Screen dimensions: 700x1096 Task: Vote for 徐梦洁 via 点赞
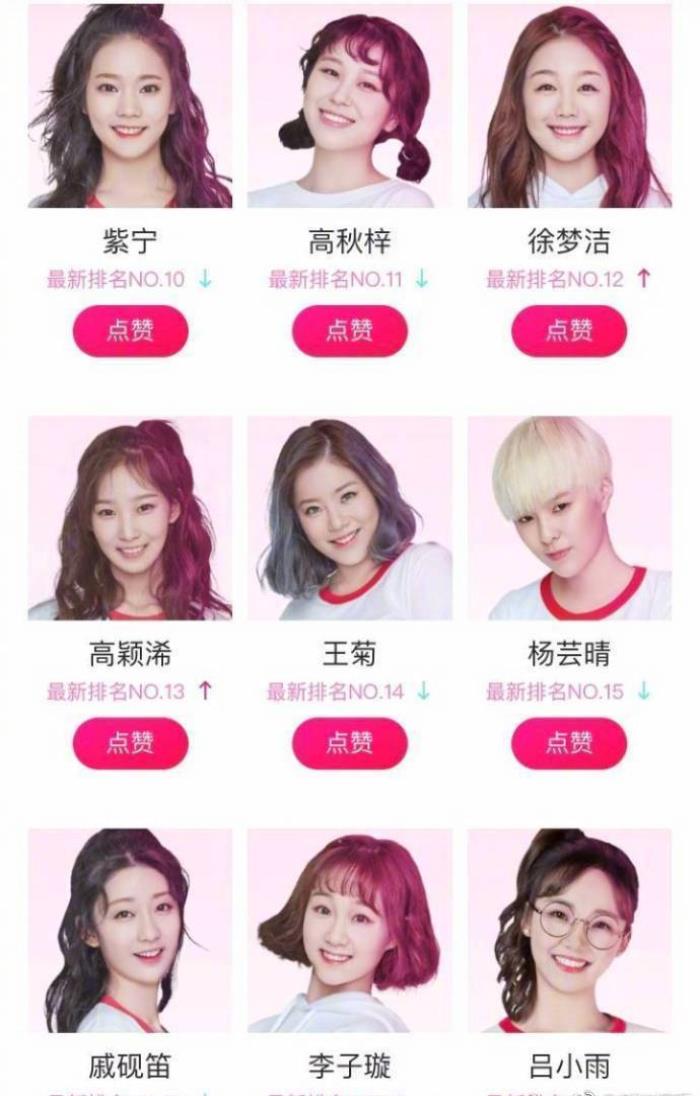(569, 331)
